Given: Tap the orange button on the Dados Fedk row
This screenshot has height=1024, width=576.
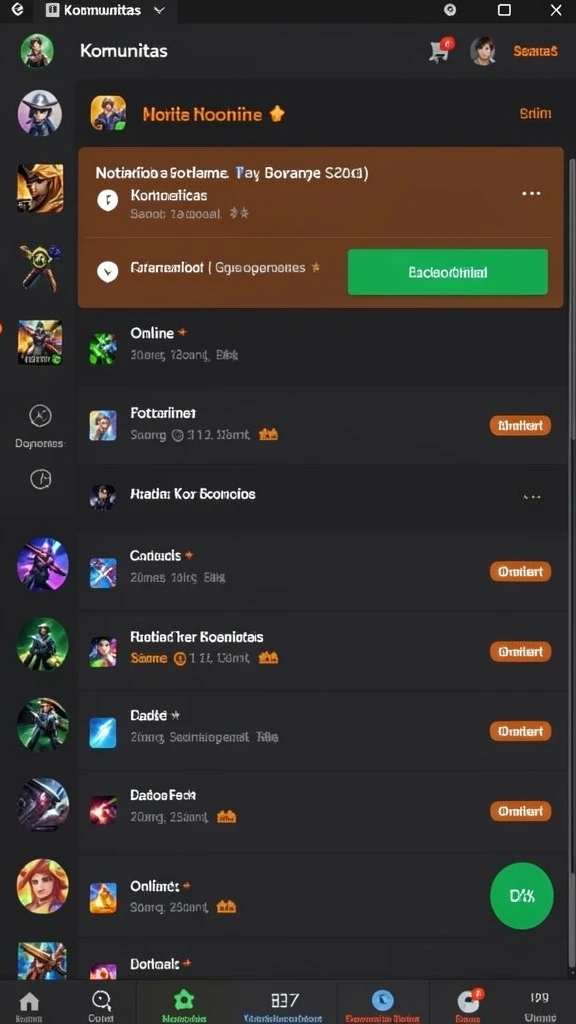Looking at the screenshot, I should pyautogui.click(x=520, y=811).
